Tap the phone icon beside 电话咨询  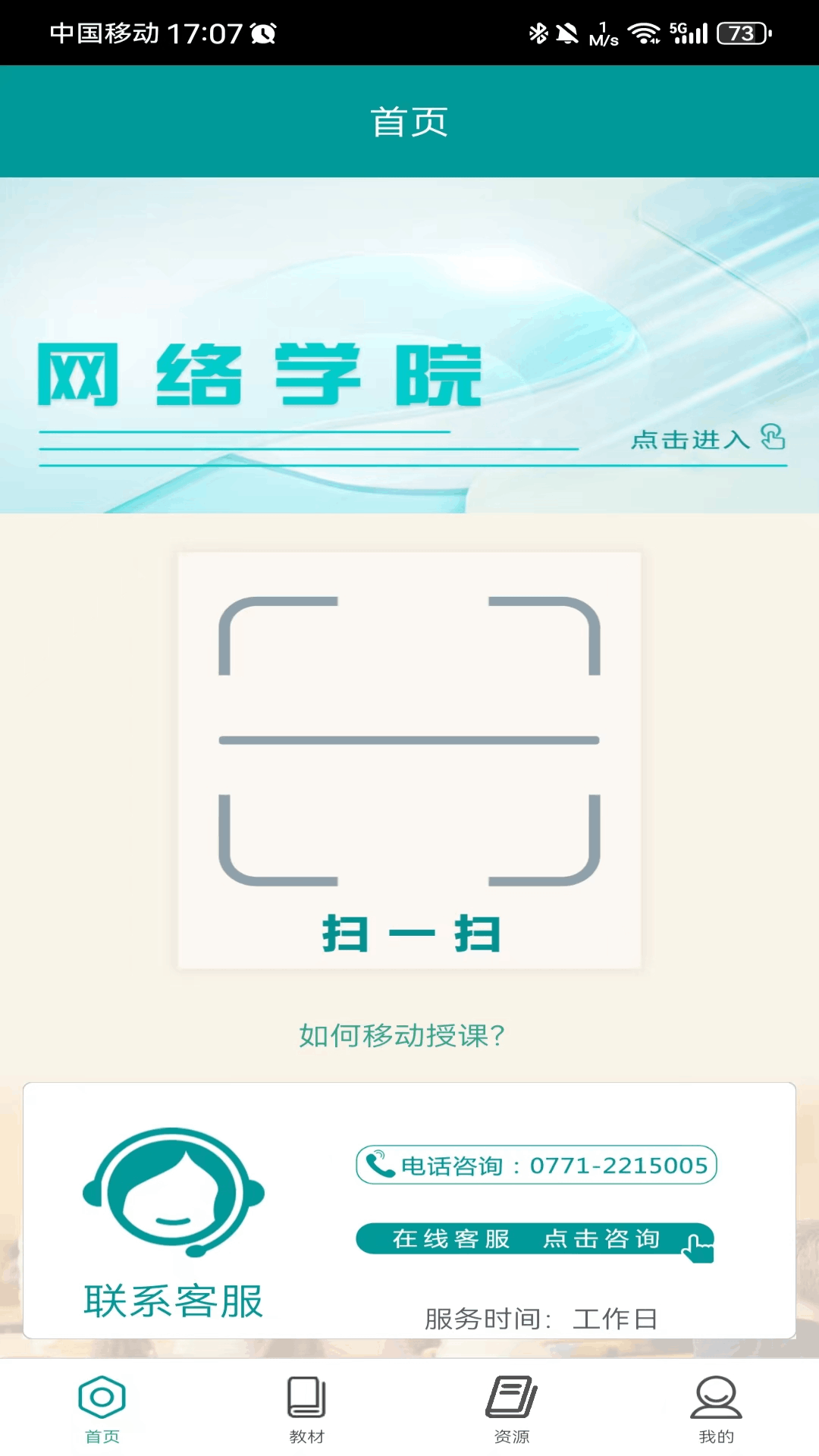click(378, 1165)
